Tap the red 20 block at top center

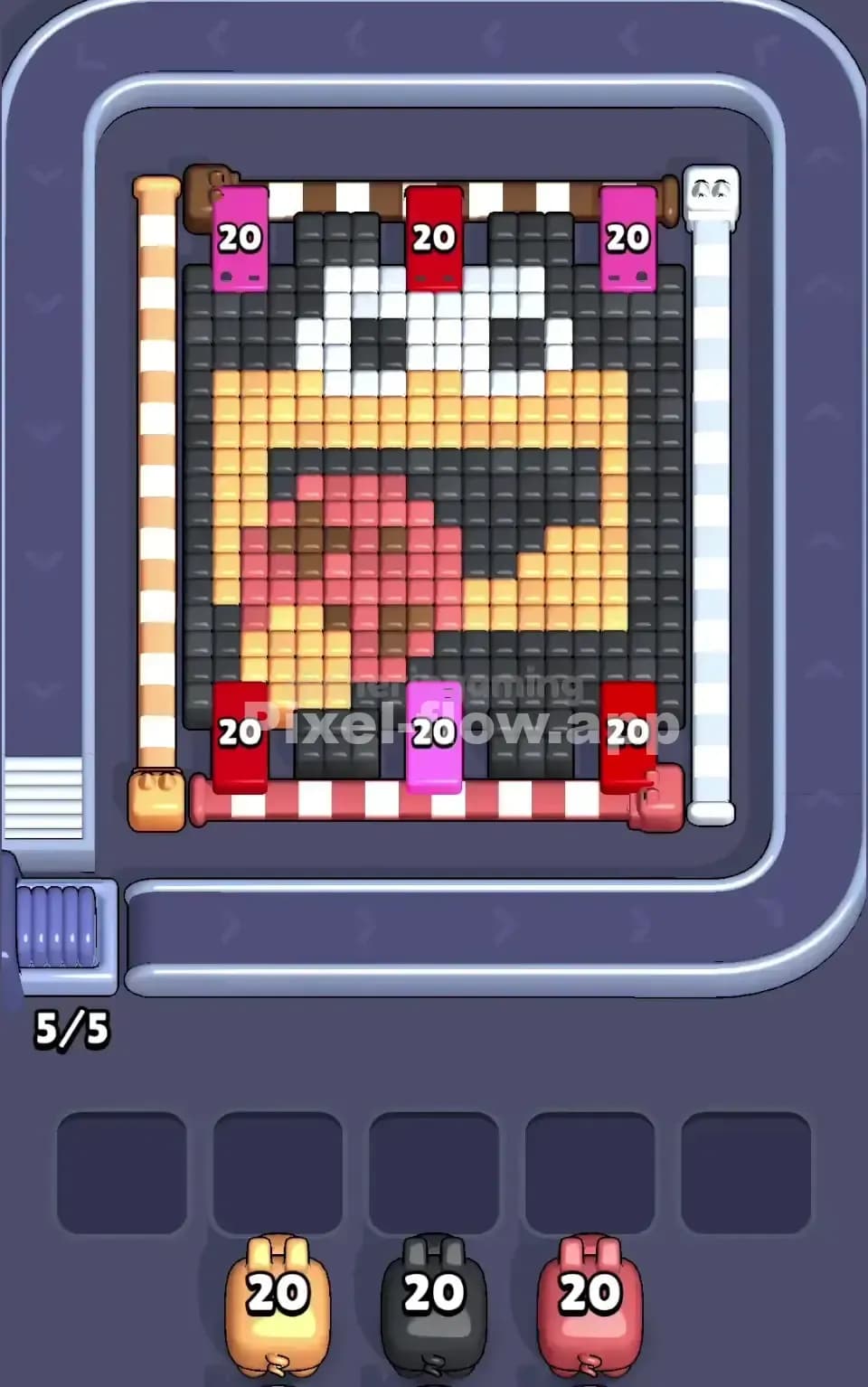pos(433,239)
